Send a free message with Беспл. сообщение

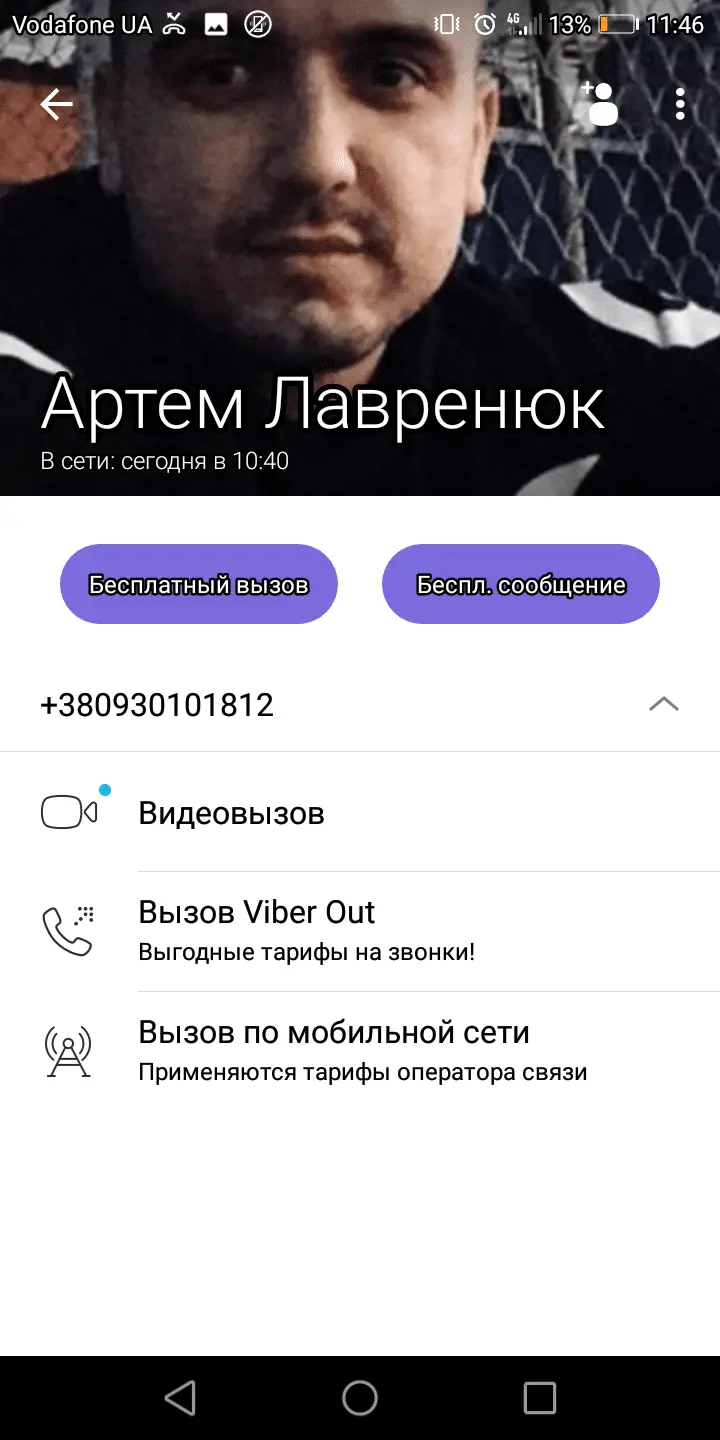[x=521, y=585]
